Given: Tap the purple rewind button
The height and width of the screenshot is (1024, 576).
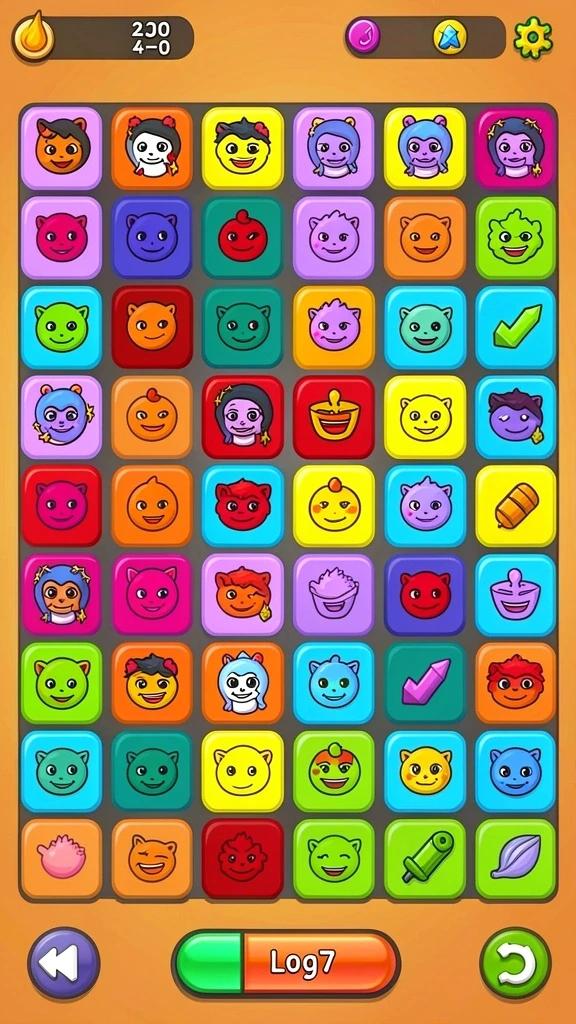Looking at the screenshot, I should click(x=63, y=963).
